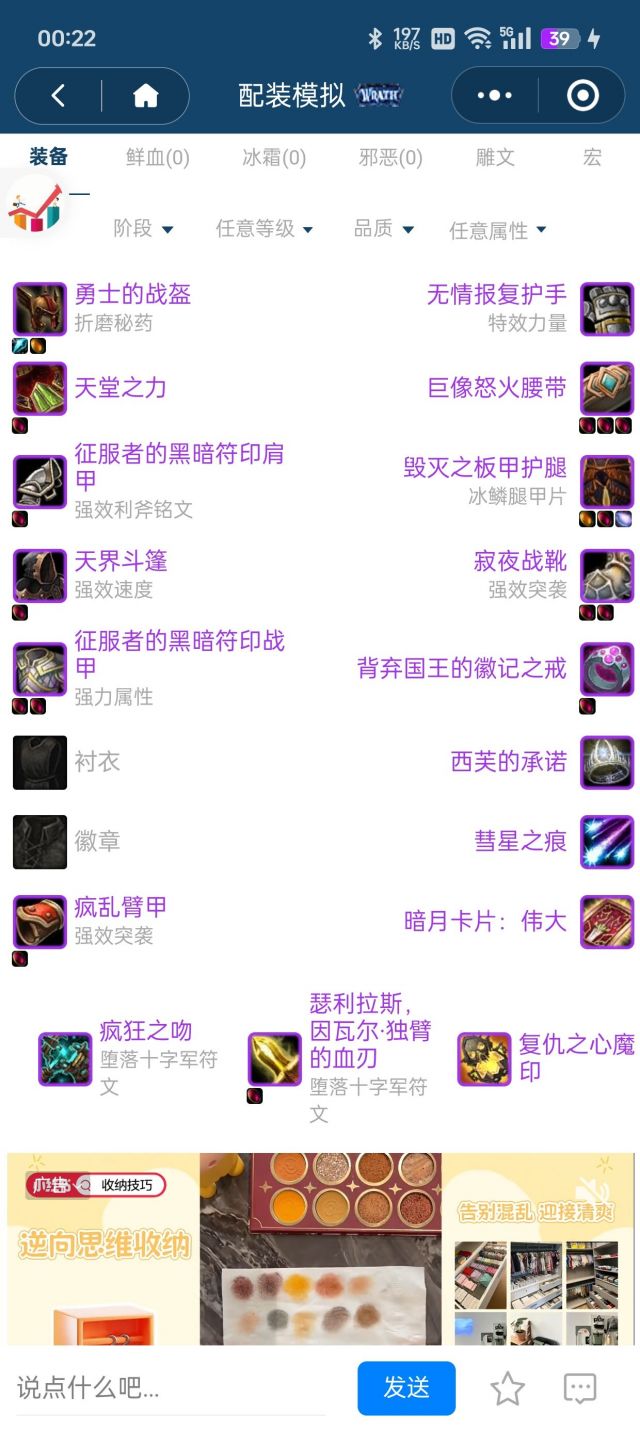
Task: Select the 雕文 tab
Action: point(495,158)
